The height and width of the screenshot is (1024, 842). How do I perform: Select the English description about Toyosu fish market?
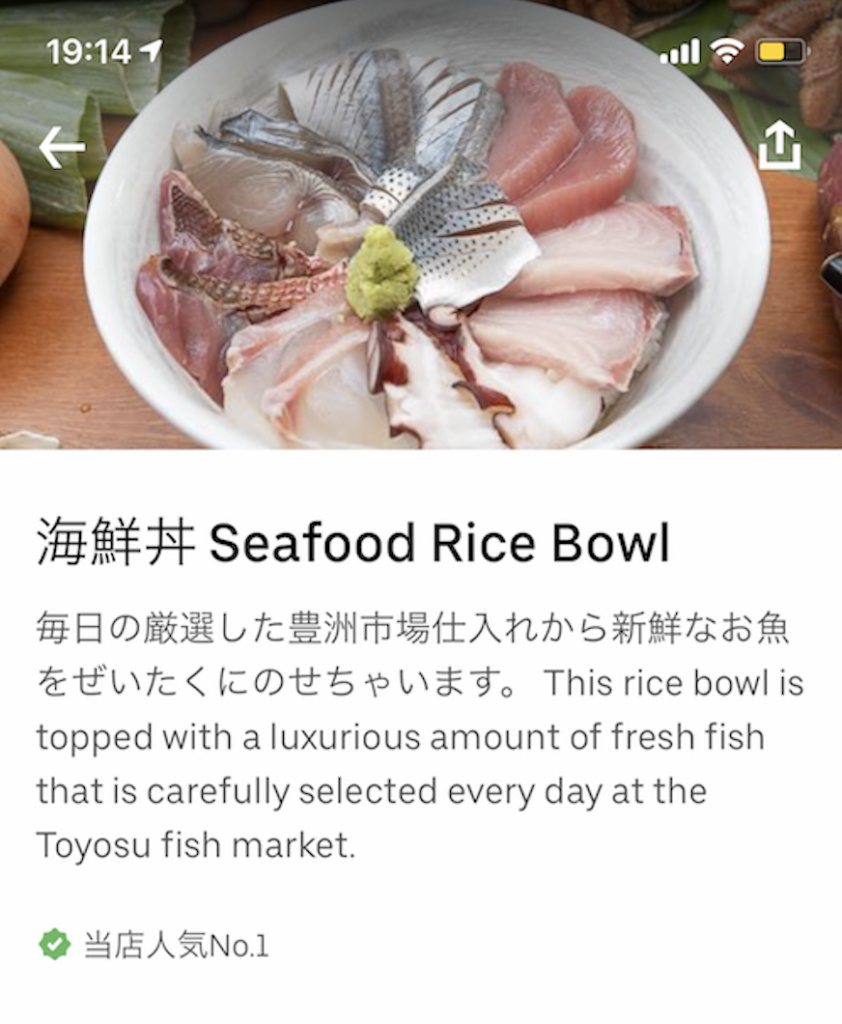click(400, 790)
